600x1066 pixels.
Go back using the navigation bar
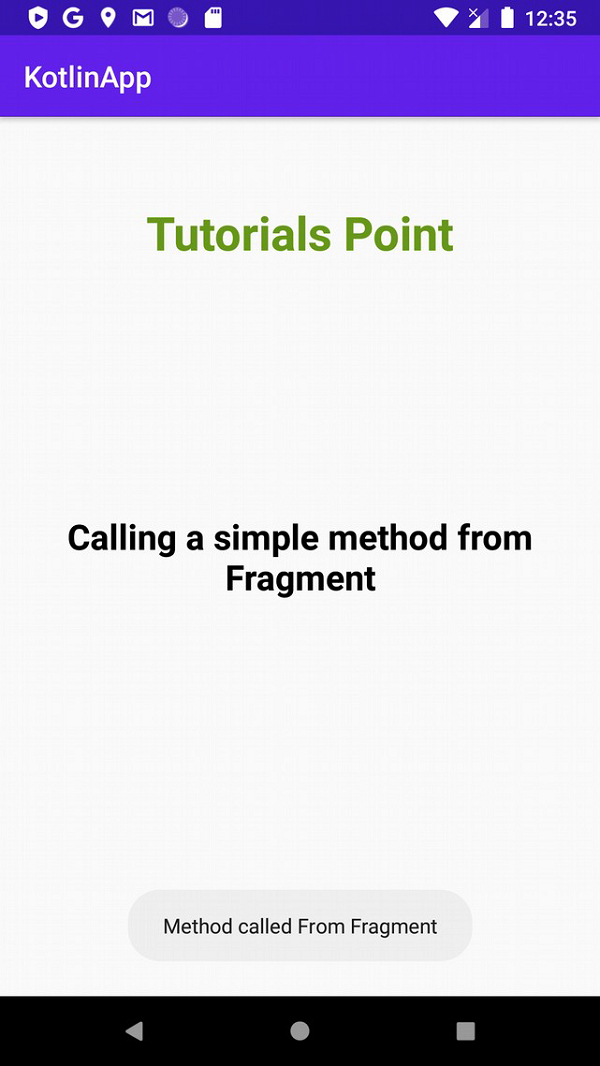coord(134,1031)
